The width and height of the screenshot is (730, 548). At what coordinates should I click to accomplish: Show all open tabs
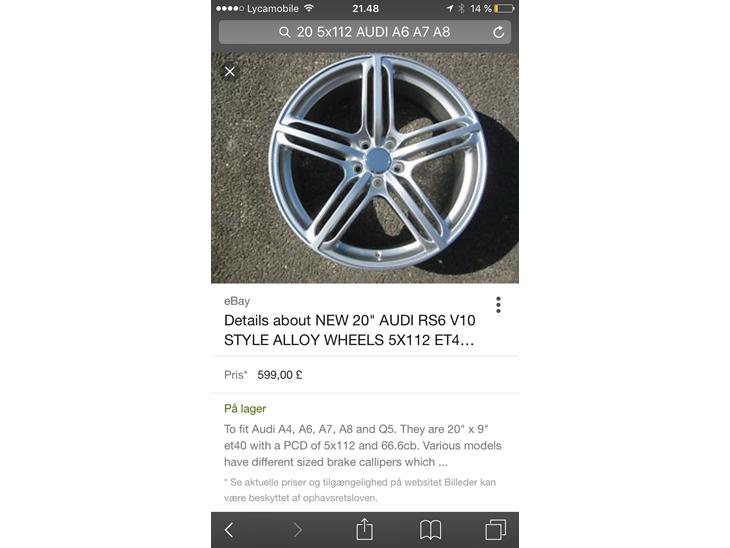coord(495,530)
